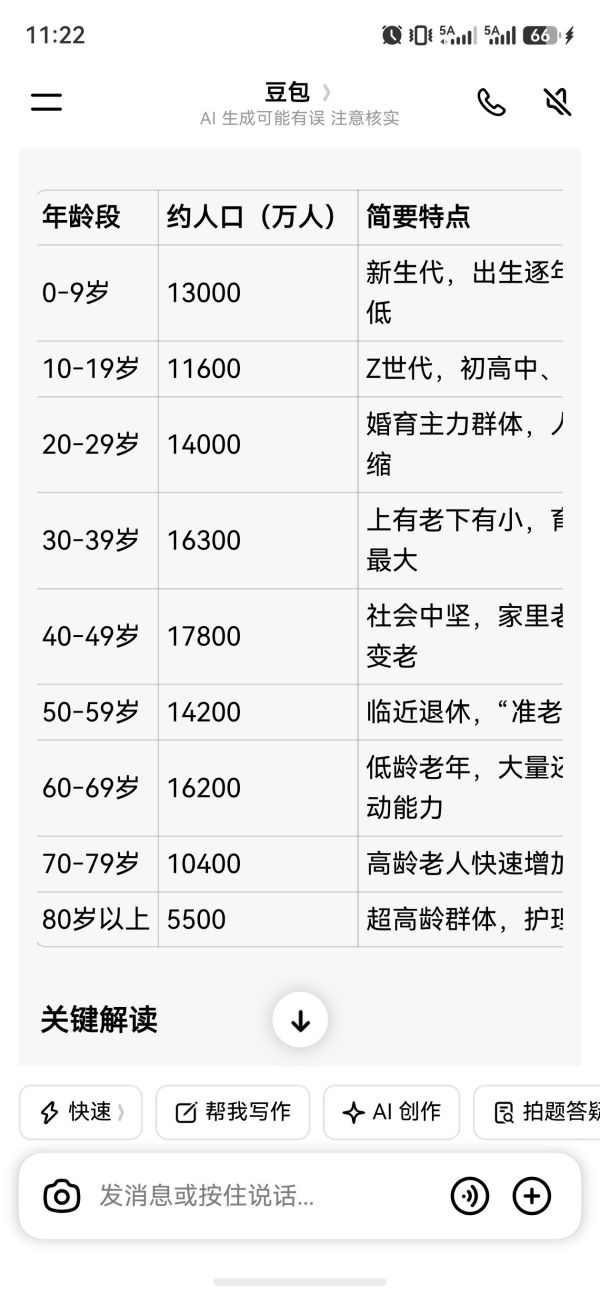Select the 快速 mode chip
The height and width of the screenshot is (1295, 600).
click(x=81, y=1112)
